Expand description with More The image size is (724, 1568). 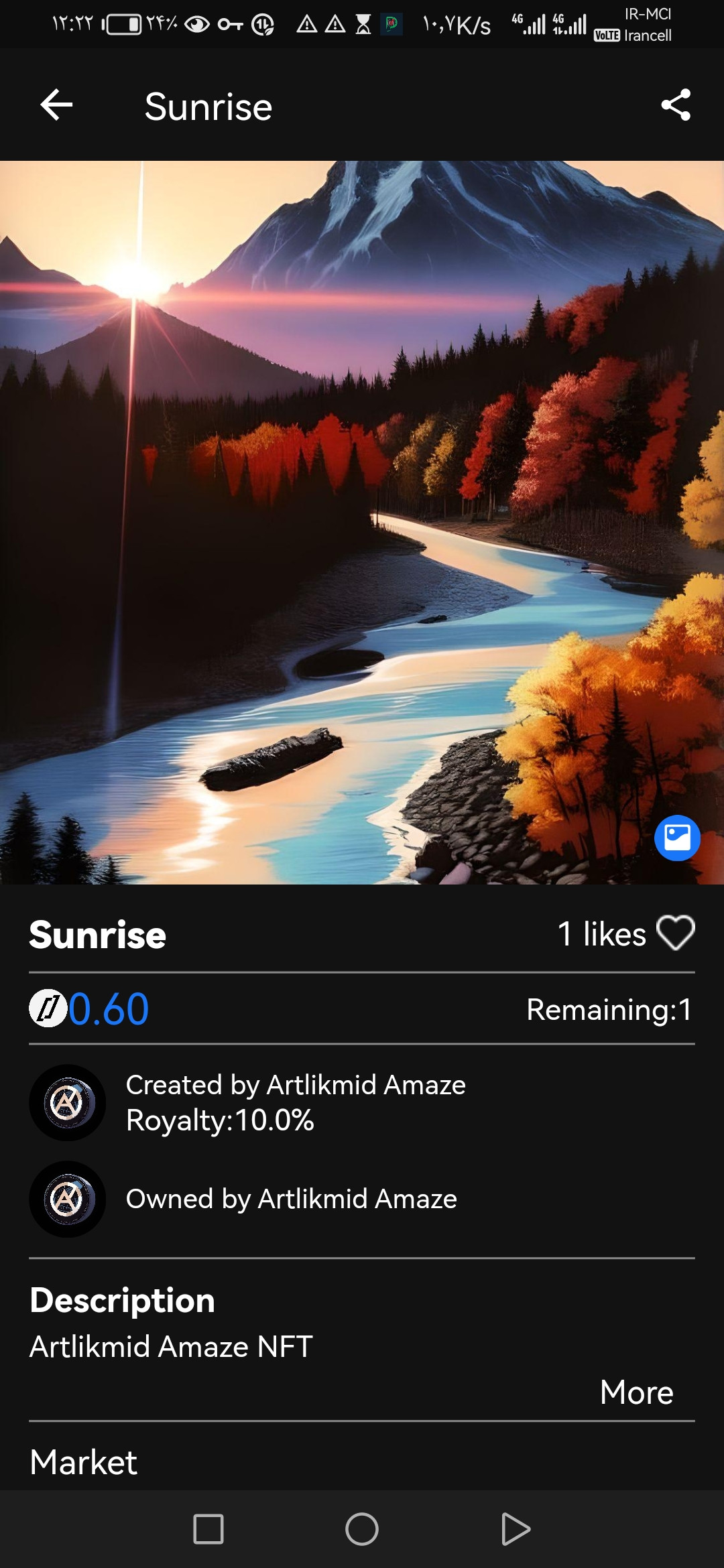636,1392
